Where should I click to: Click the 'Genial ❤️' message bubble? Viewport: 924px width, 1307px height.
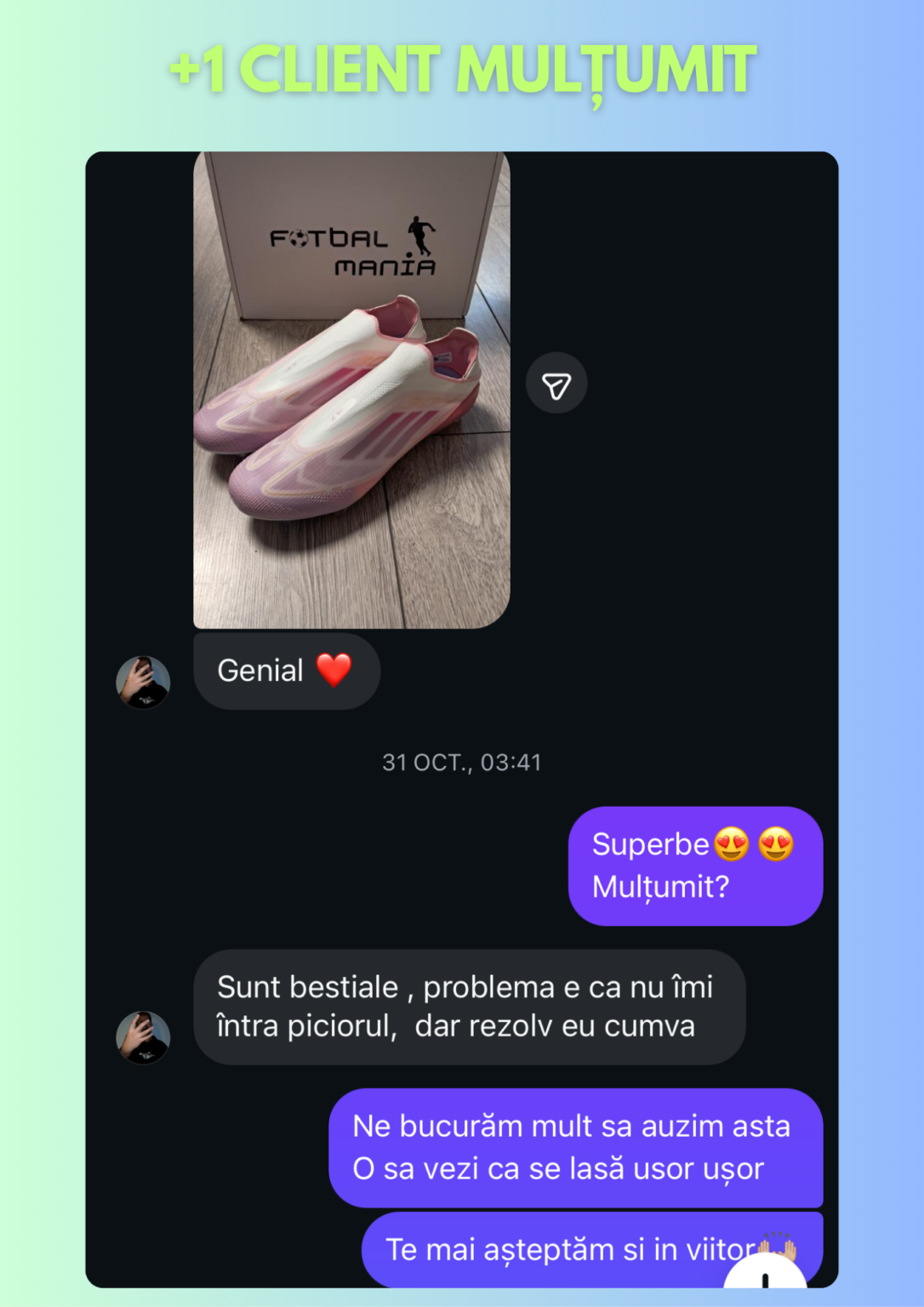click(x=286, y=671)
